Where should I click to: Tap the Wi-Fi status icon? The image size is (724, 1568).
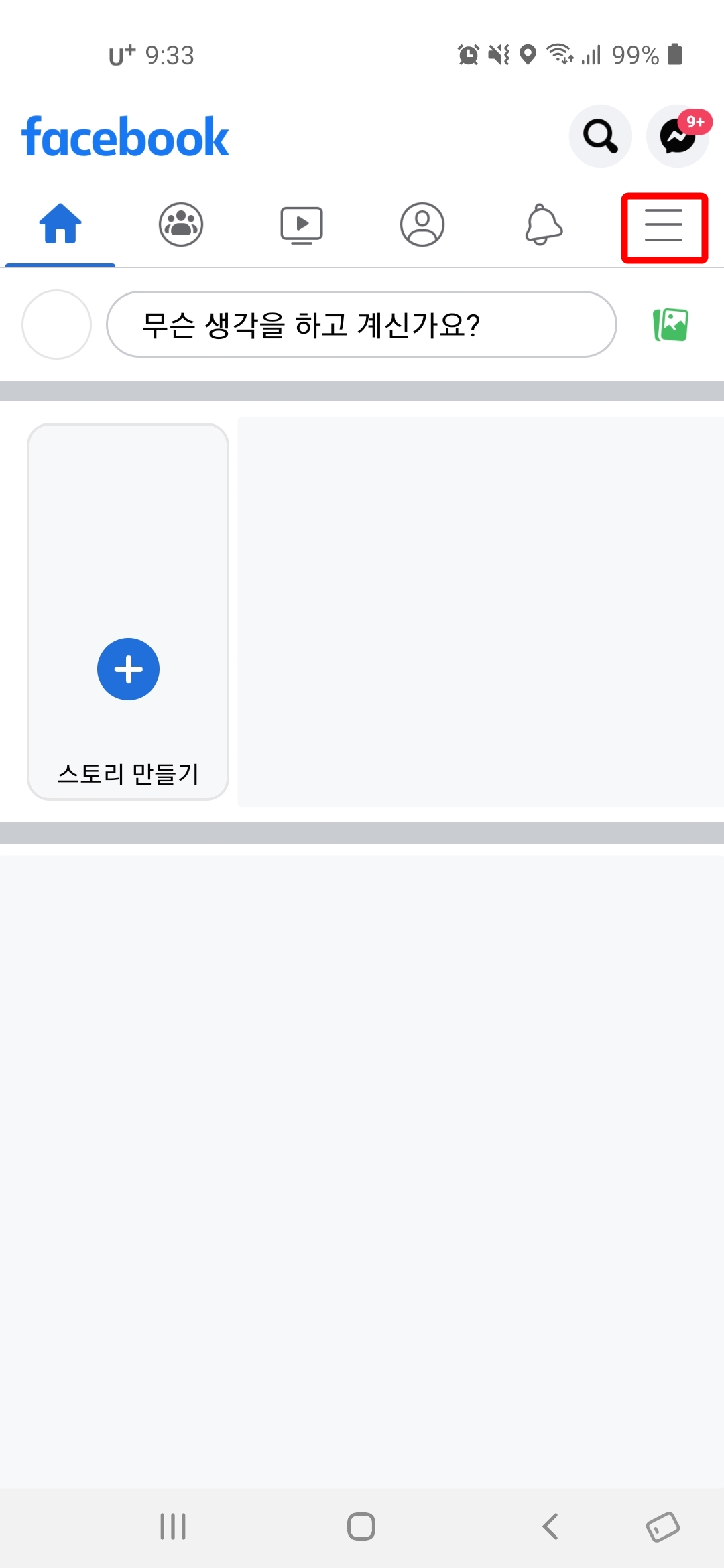click(x=560, y=56)
